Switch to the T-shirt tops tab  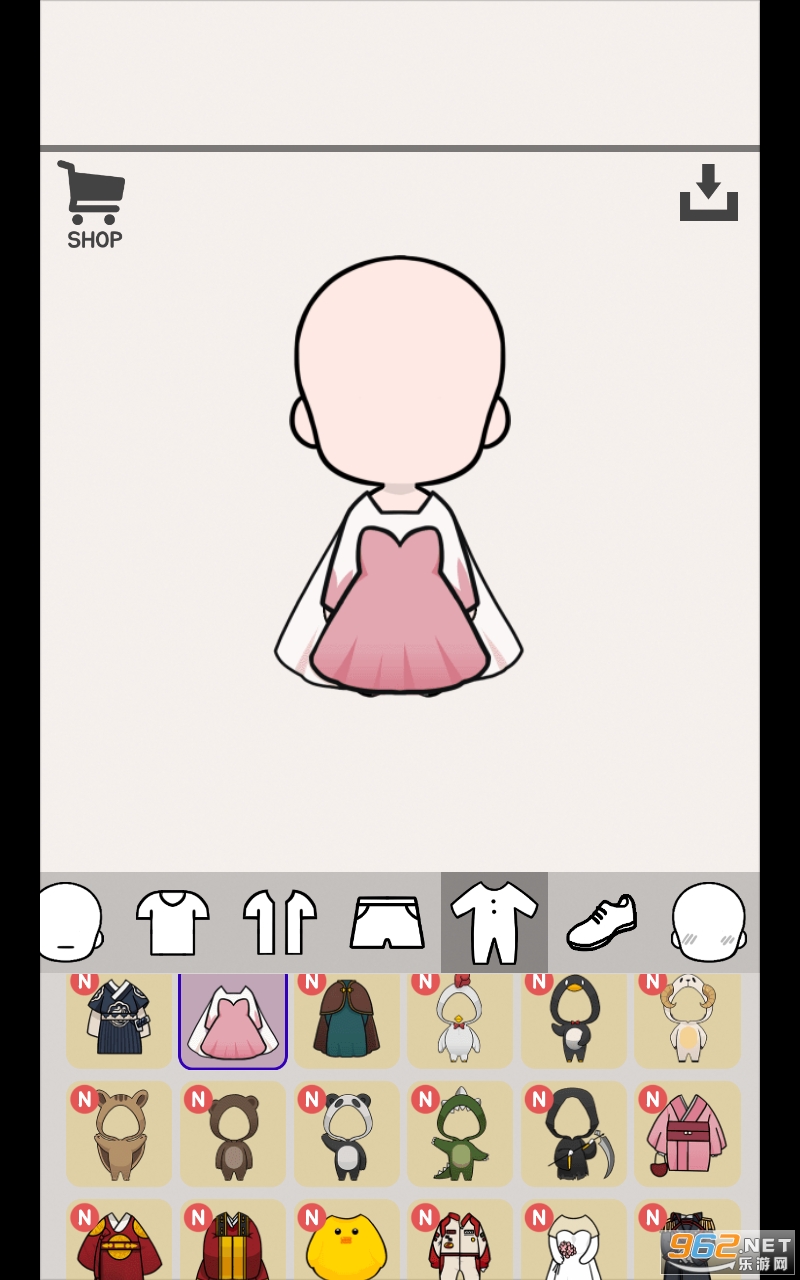(x=172, y=922)
